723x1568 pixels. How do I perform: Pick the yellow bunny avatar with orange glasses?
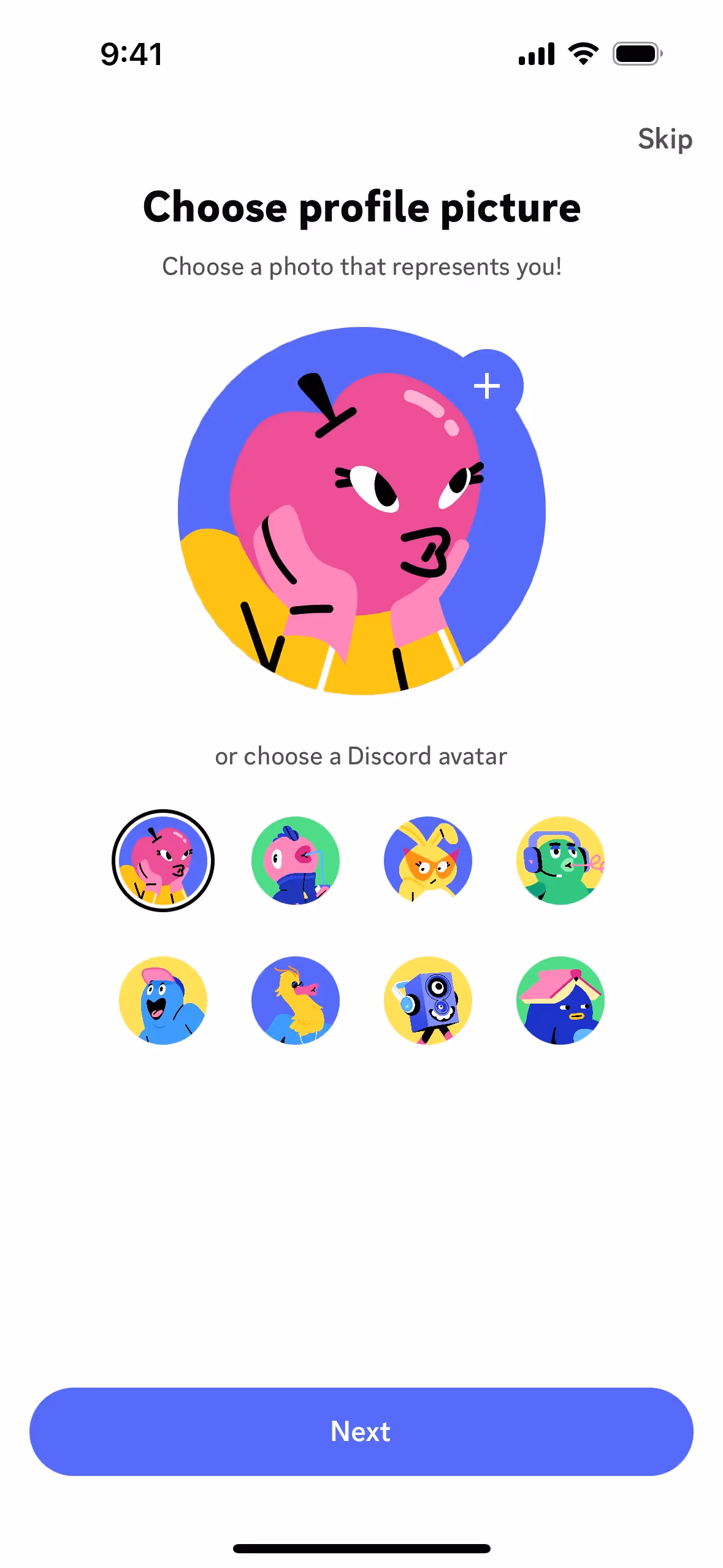[428, 861]
